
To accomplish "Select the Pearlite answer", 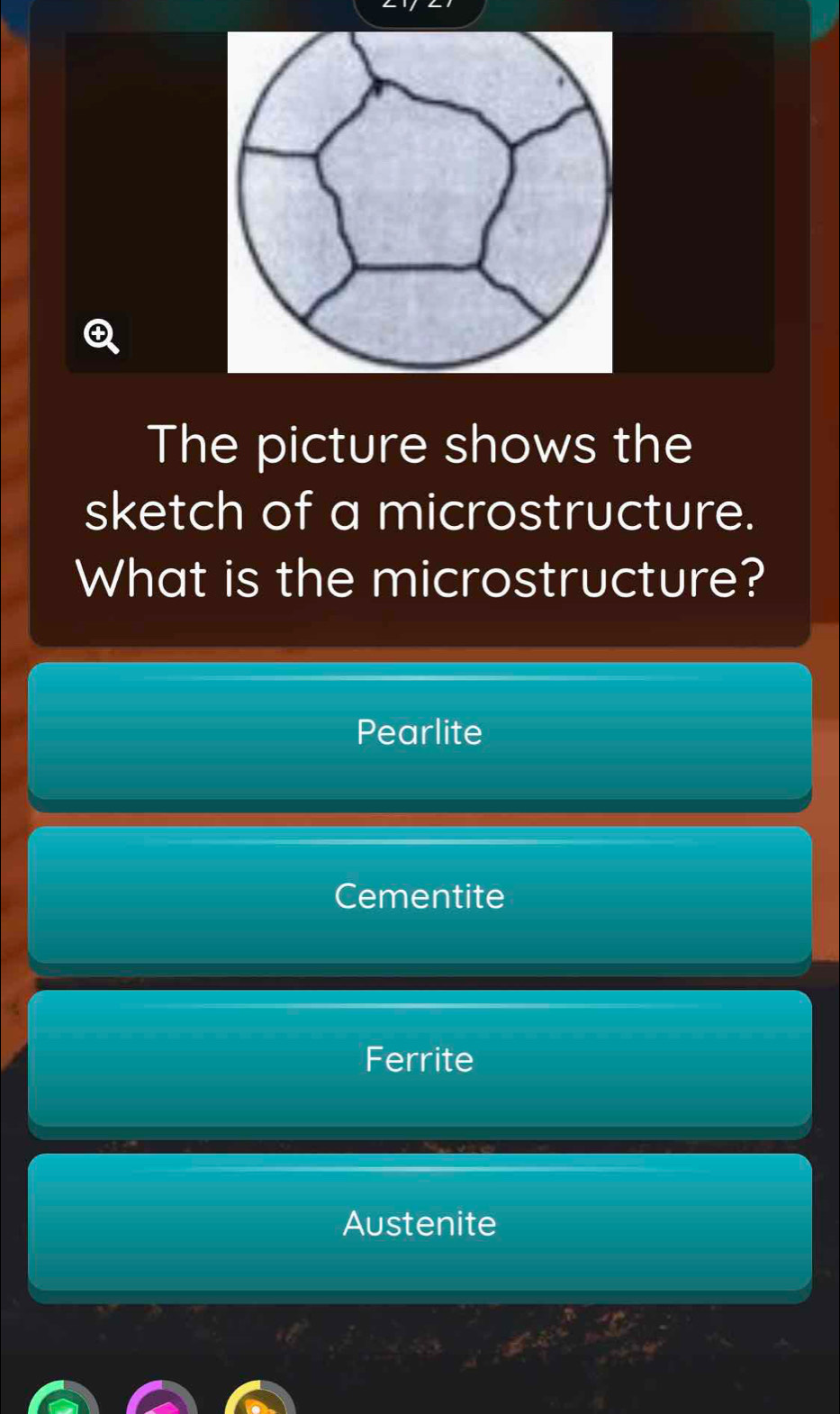I will coord(420,733).
